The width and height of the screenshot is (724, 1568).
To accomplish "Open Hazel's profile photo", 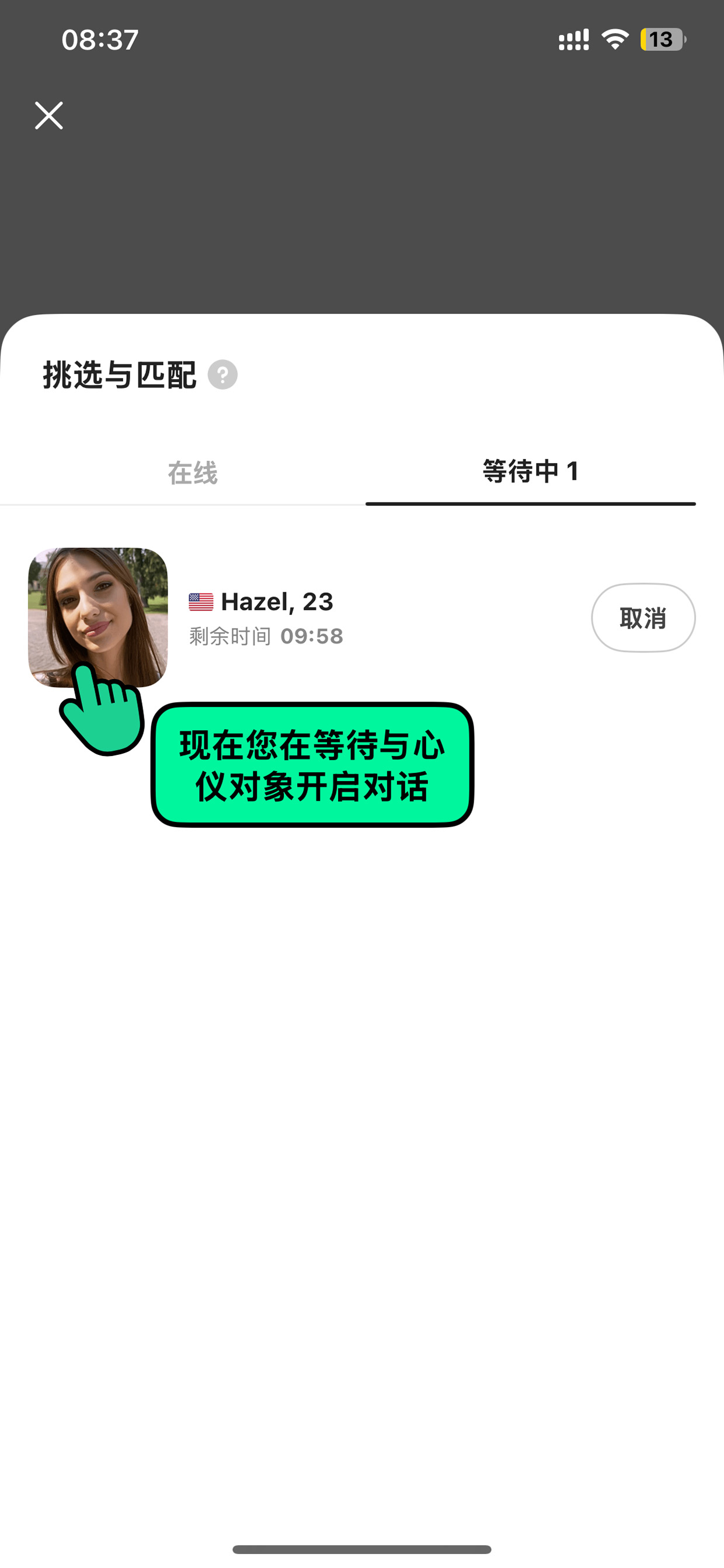I will (x=98, y=618).
